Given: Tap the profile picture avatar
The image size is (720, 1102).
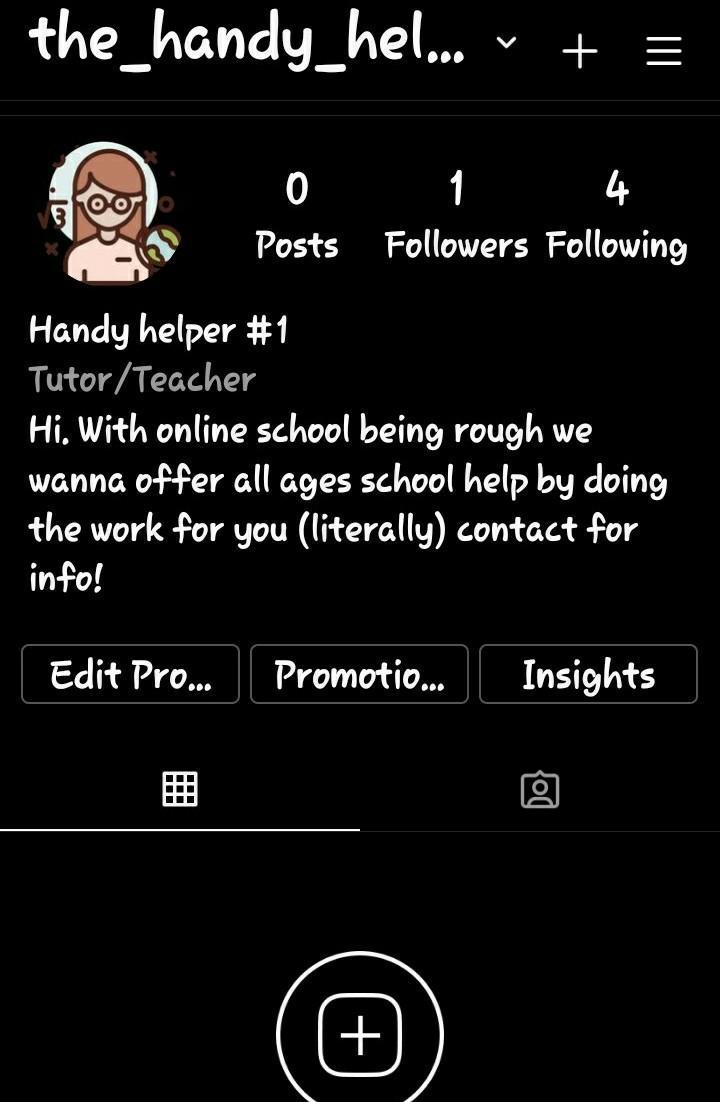Looking at the screenshot, I should coord(113,213).
